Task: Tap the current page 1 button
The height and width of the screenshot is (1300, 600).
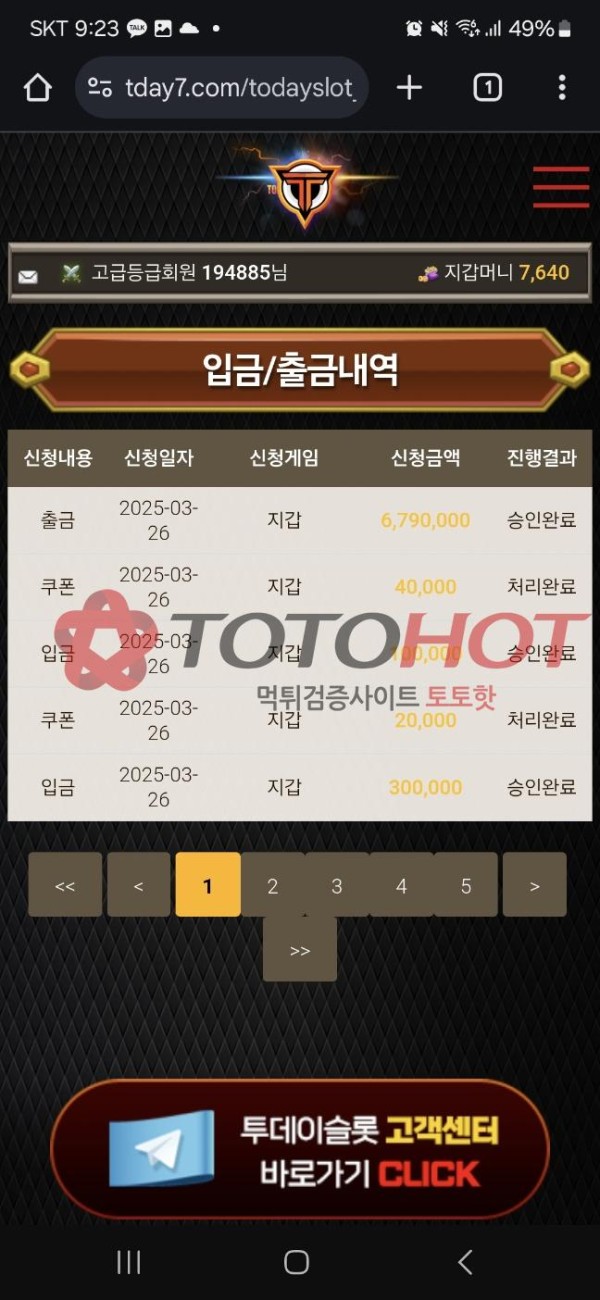Action: point(207,885)
